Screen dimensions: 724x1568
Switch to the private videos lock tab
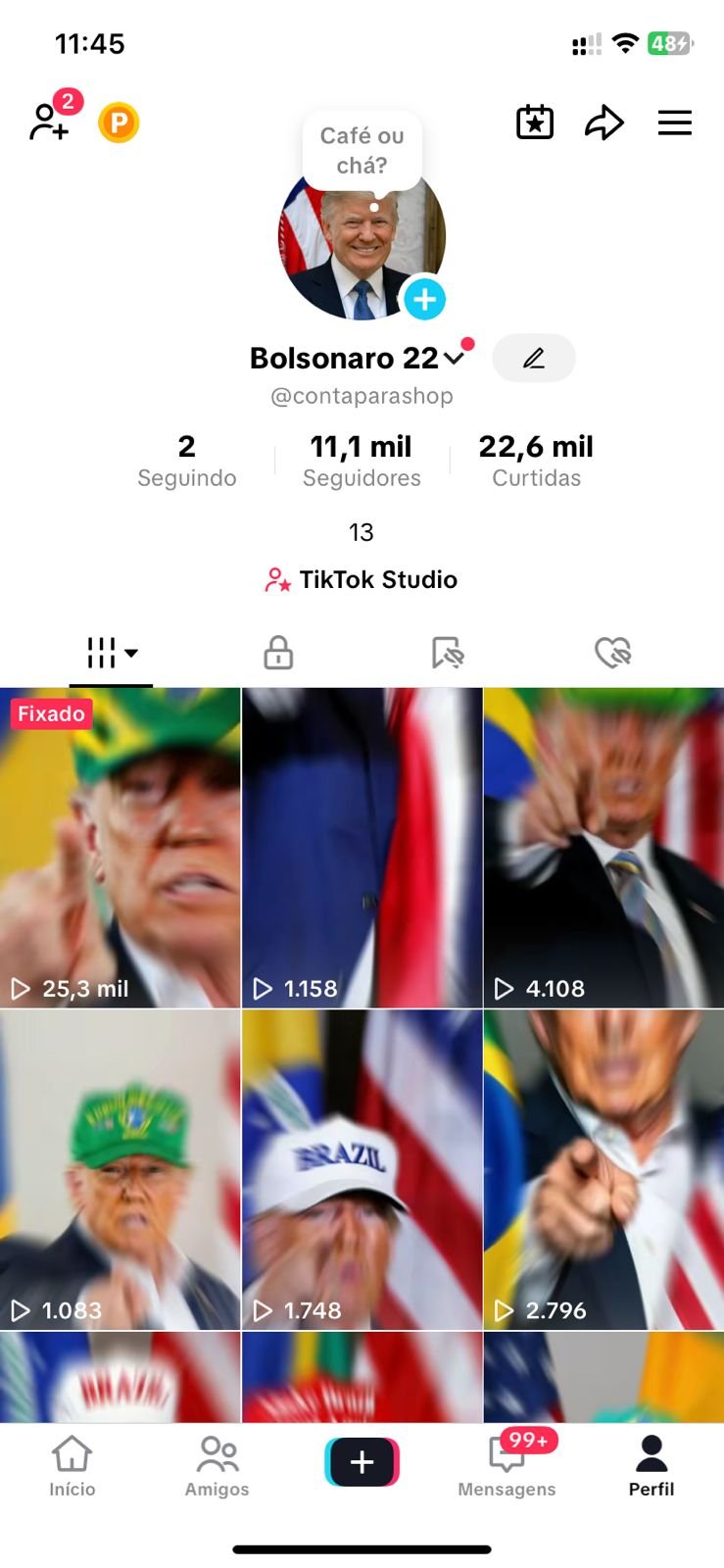point(278,653)
